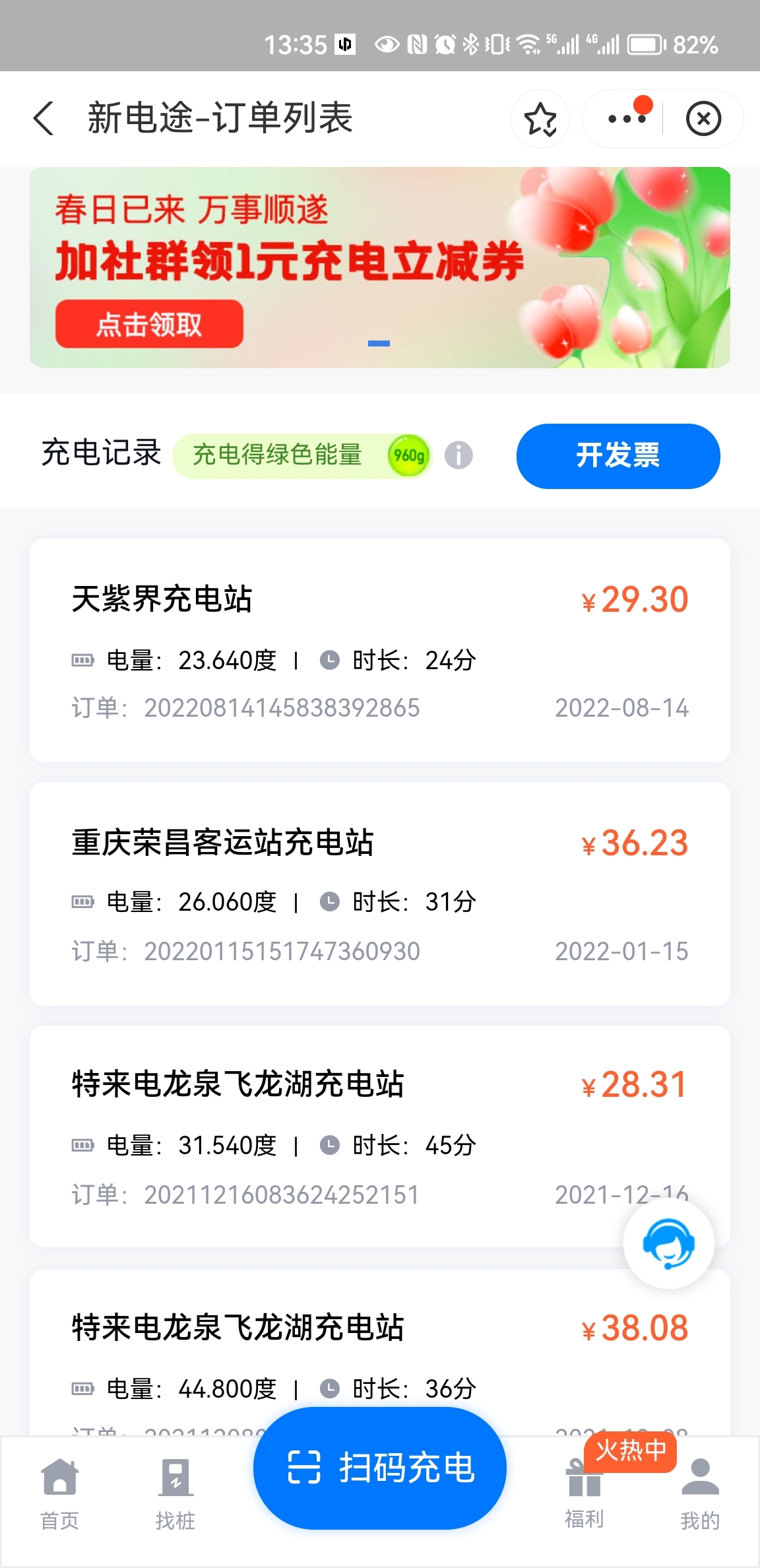This screenshot has width=760, height=1568.
Task: Close the mini-program with circle close button
Action: point(703,118)
